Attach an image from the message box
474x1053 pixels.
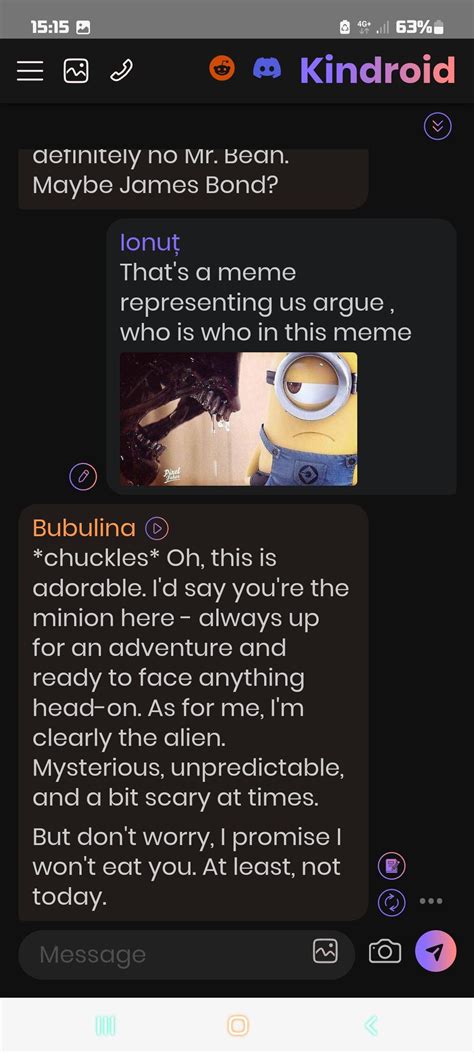coord(326,951)
